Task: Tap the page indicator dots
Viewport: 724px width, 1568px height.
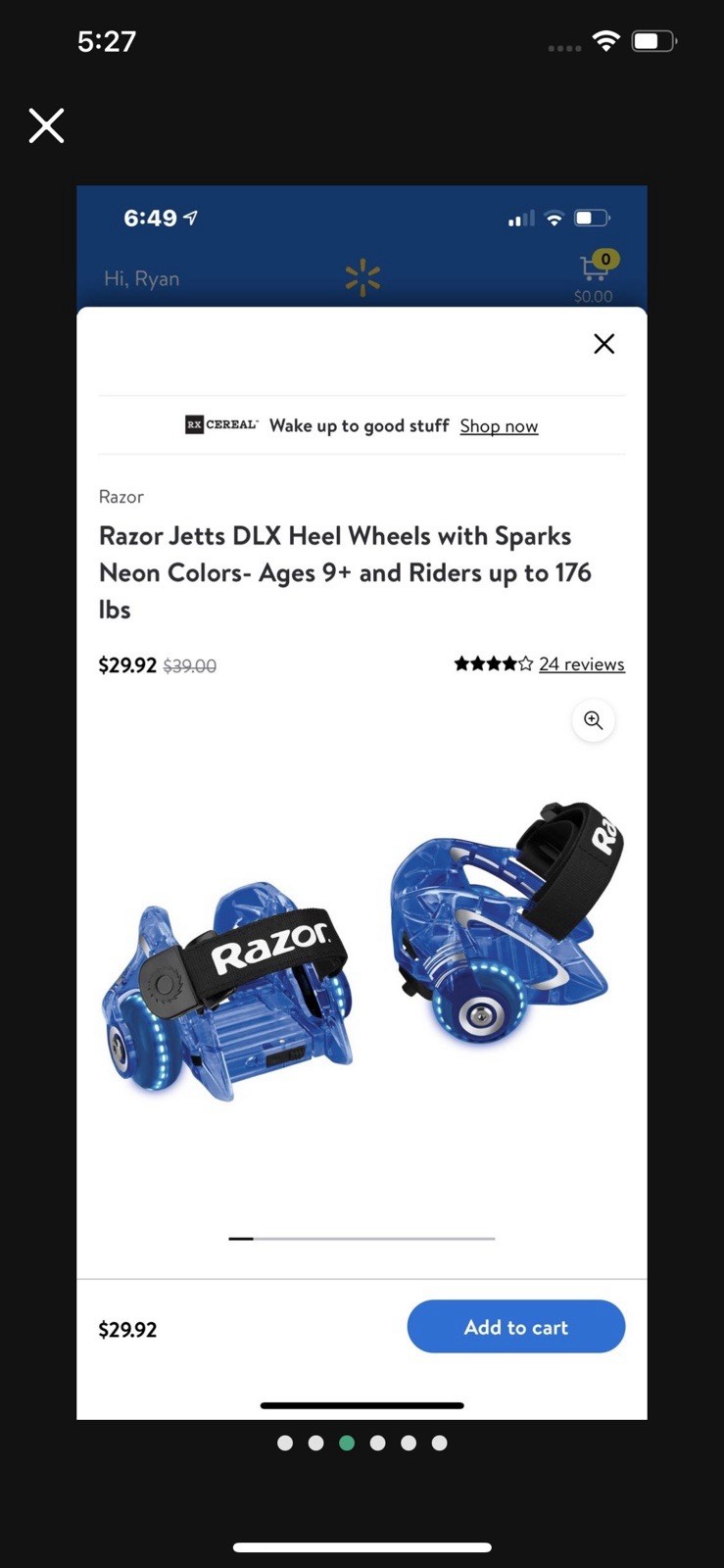Action: tap(362, 1443)
